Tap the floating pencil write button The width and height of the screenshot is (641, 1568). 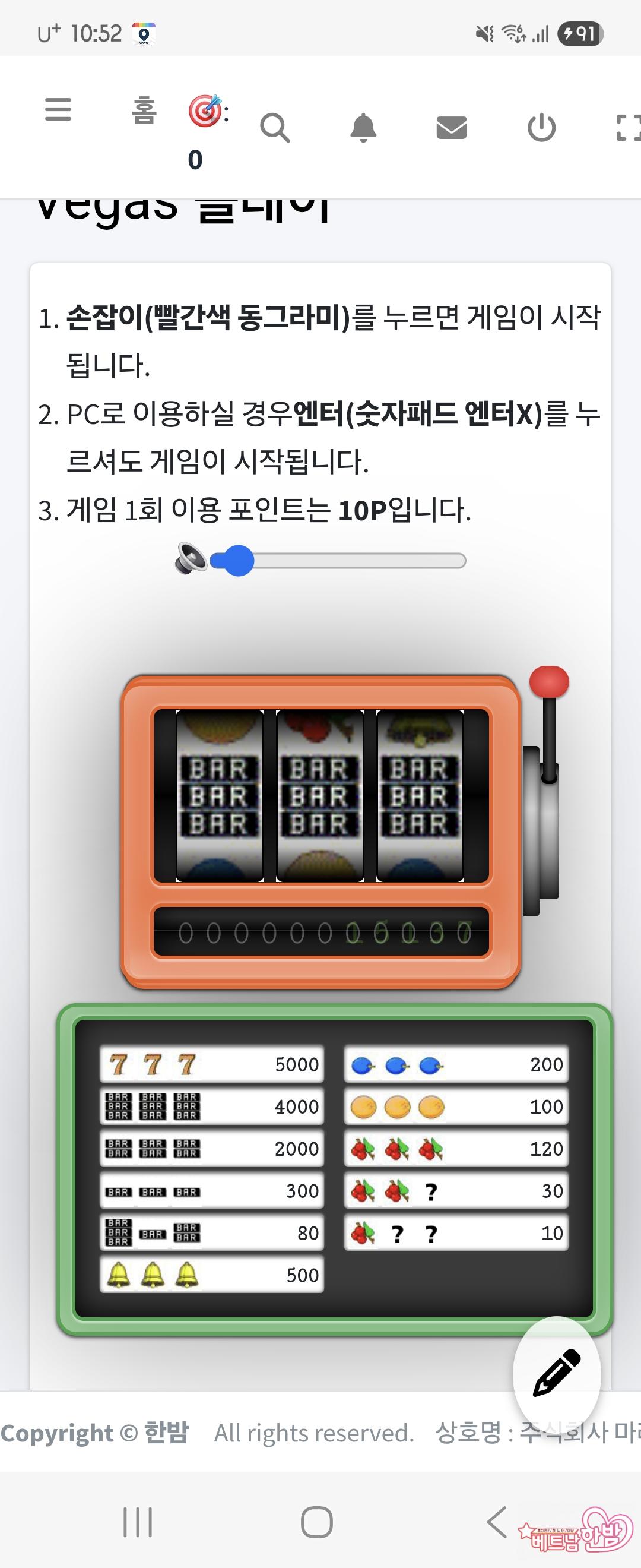pyautogui.click(x=557, y=1373)
